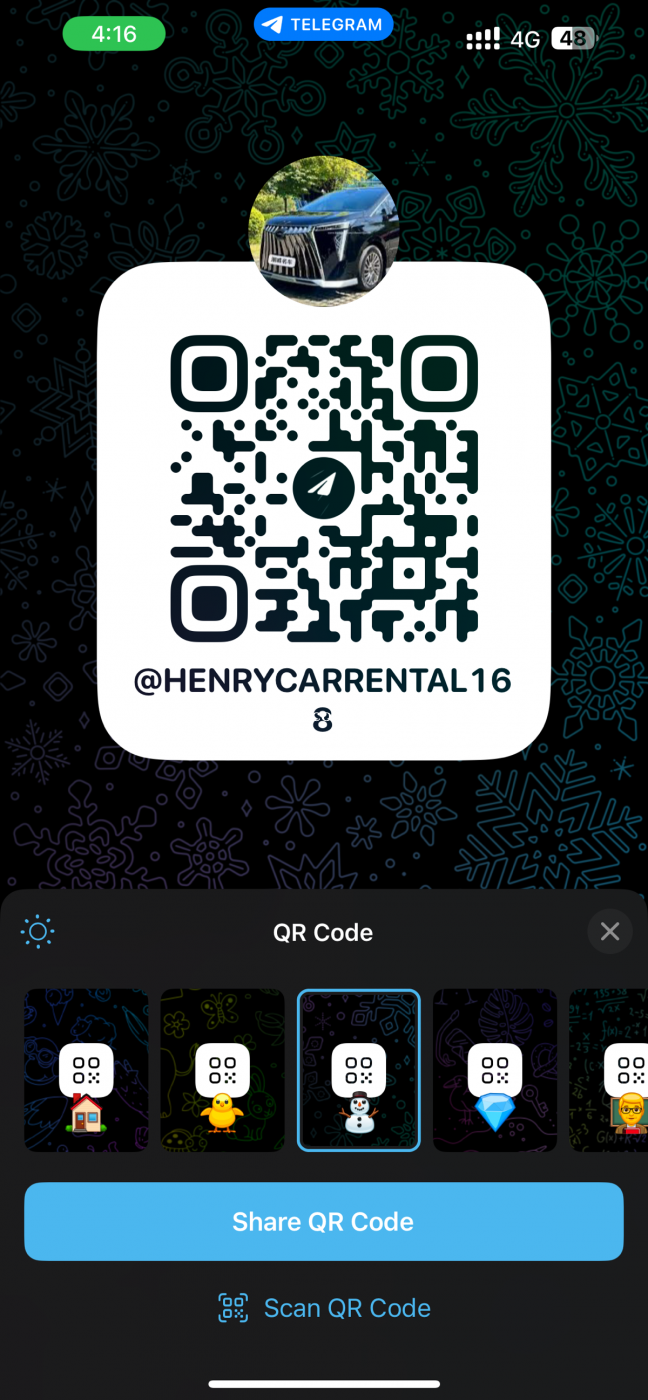Image resolution: width=648 pixels, height=1400 pixels.
Task: Toggle the day/night brightness icon
Action: pyautogui.click(x=38, y=932)
